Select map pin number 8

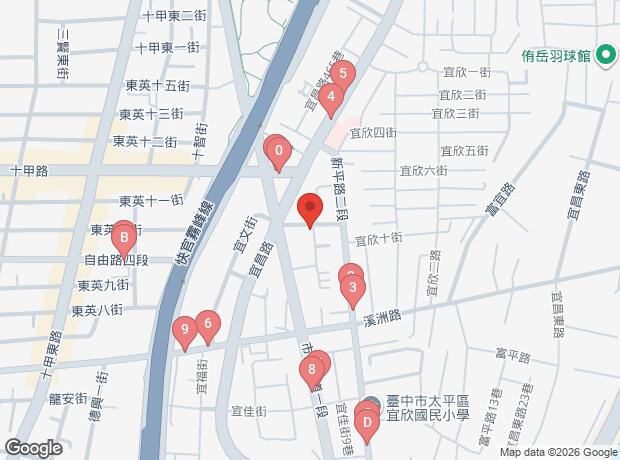pos(312,371)
